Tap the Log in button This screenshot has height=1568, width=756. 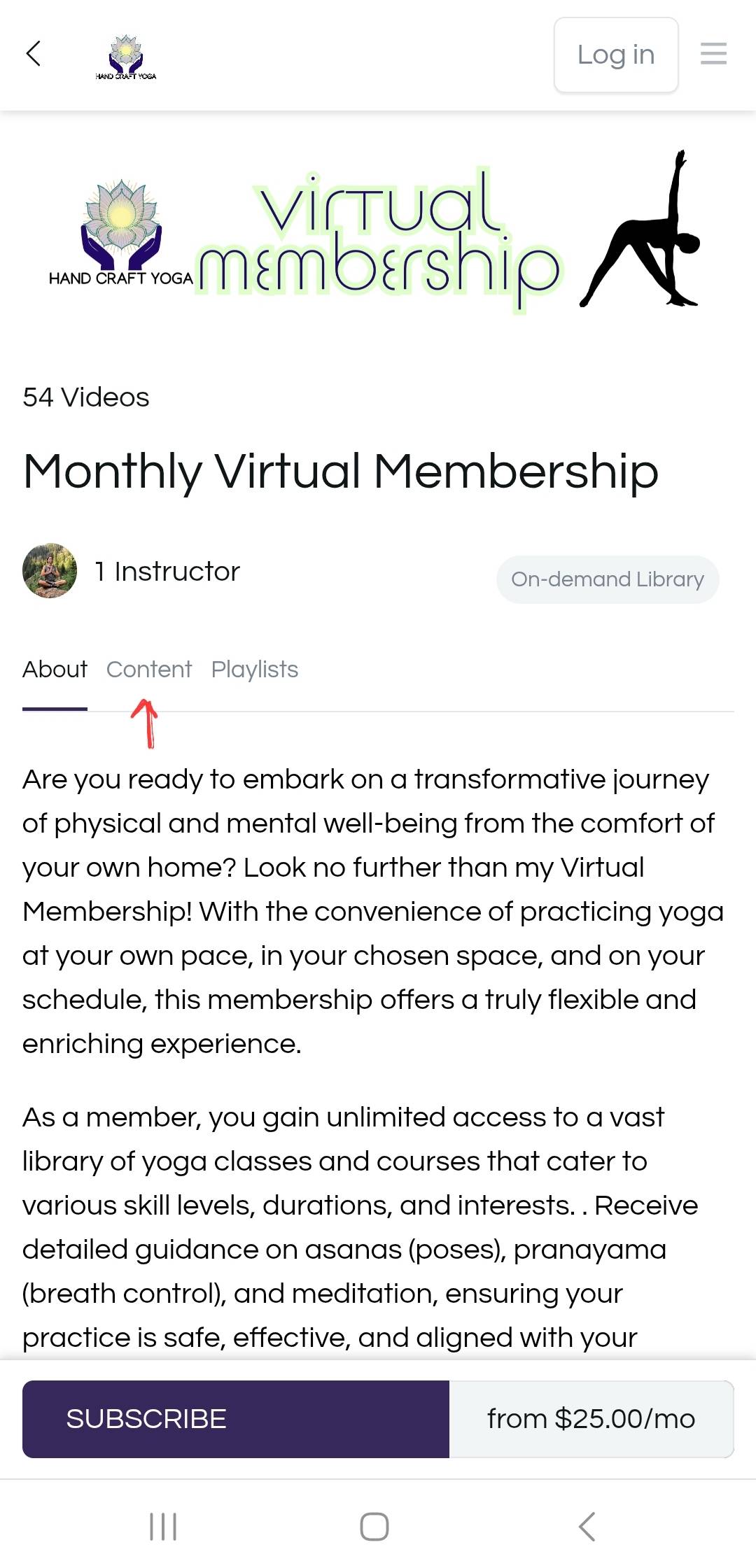click(x=616, y=55)
